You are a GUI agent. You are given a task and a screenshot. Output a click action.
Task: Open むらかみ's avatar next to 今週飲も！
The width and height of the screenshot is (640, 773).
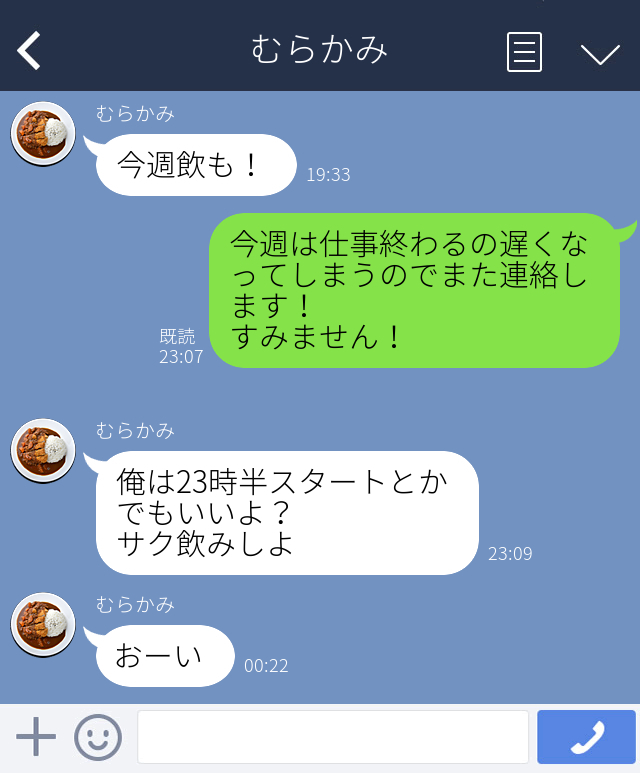click(x=43, y=134)
